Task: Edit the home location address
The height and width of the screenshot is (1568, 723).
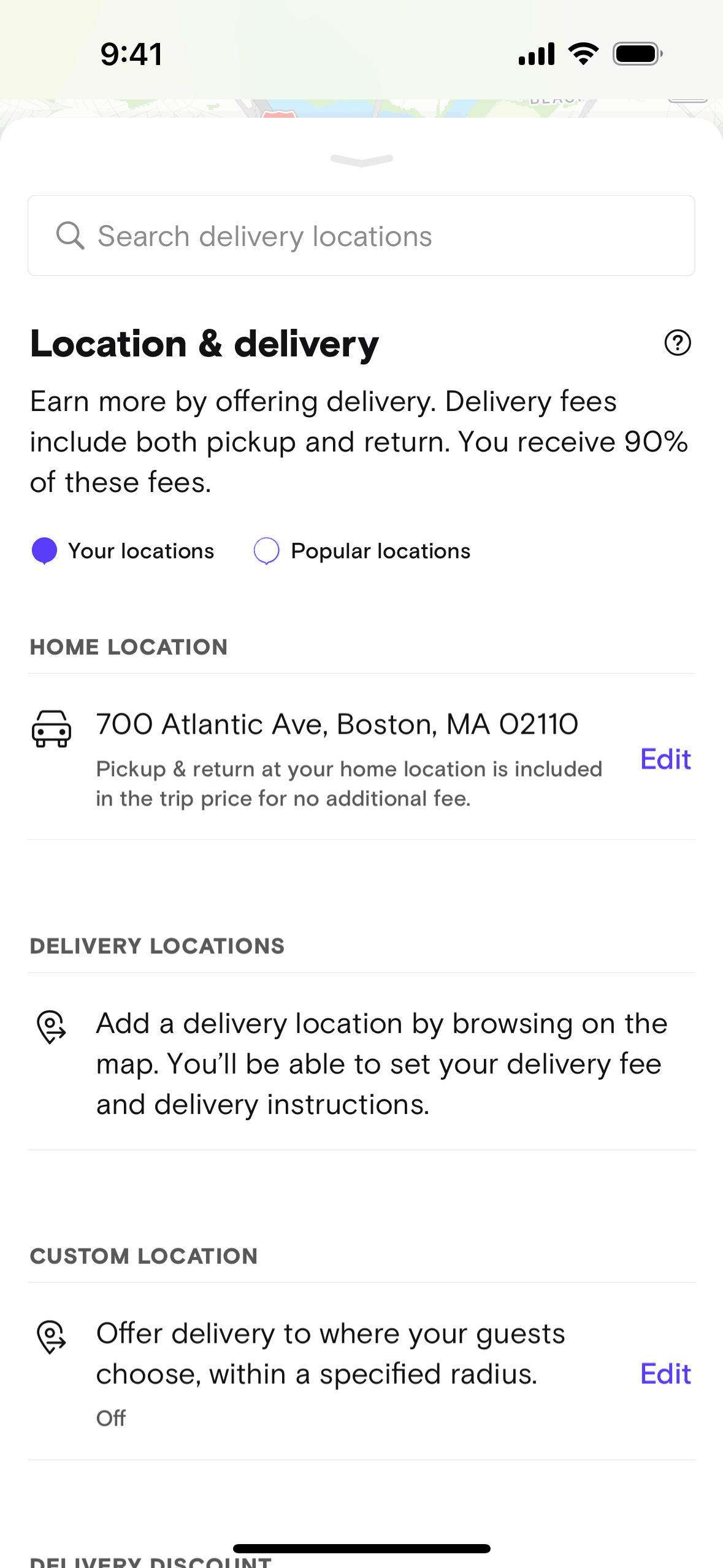Action: [x=665, y=759]
